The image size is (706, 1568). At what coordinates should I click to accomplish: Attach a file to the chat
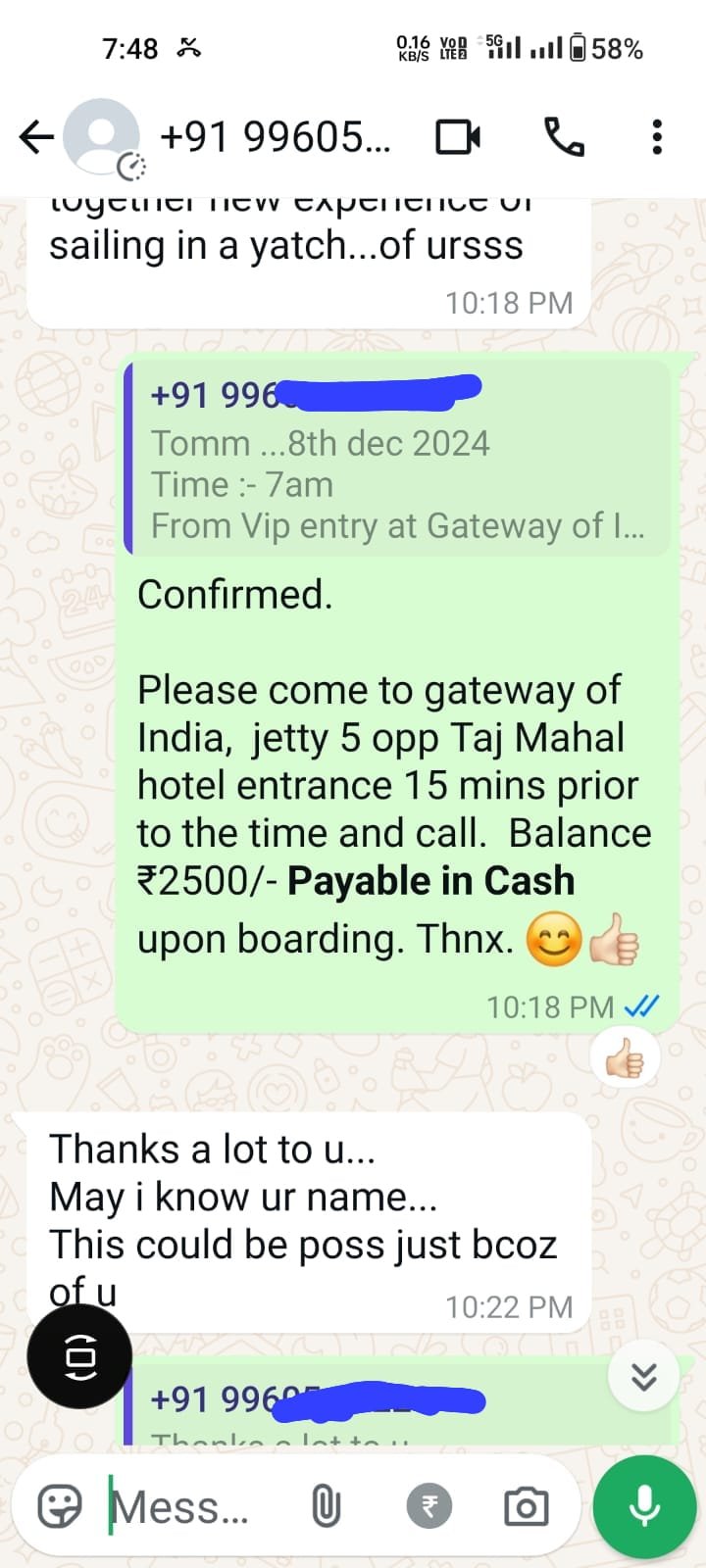click(326, 1506)
